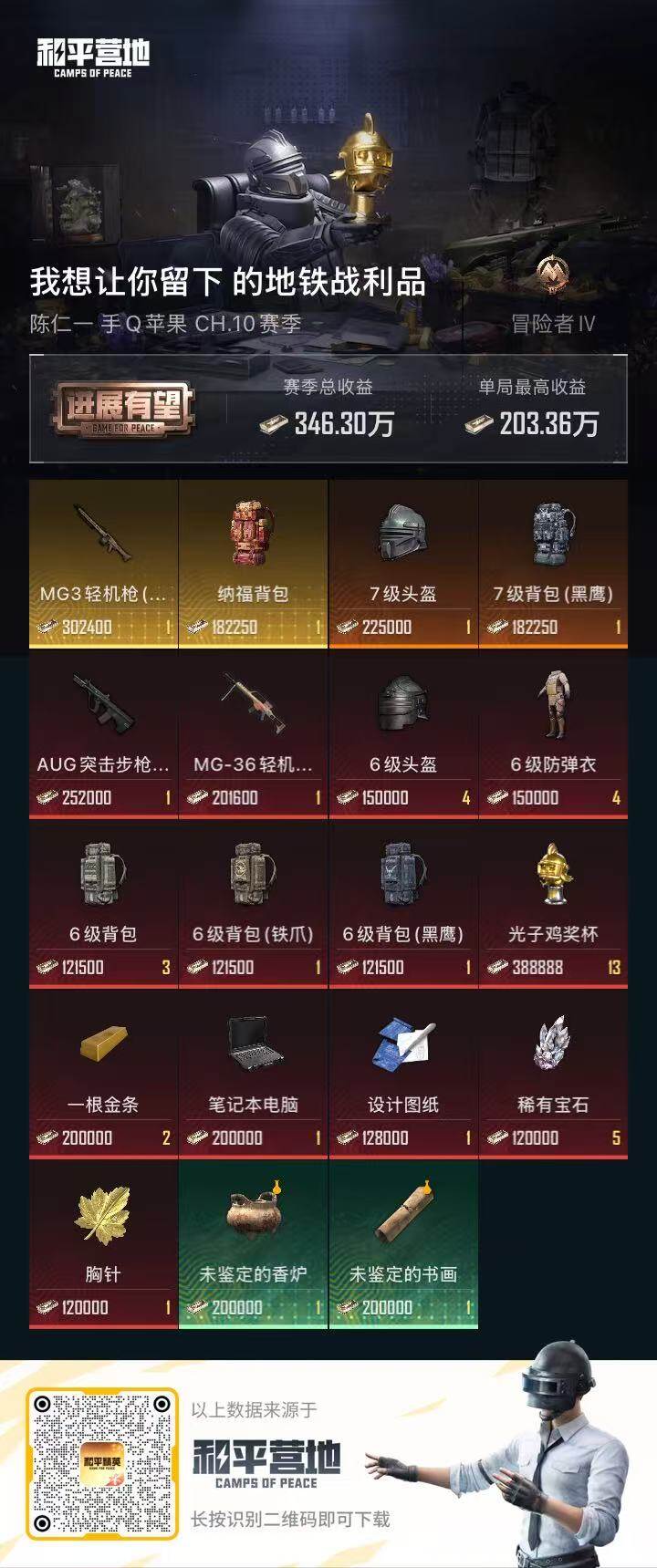Click the 光子鸡奖杯 golden trophy icon
657x1568 pixels.
tap(553, 877)
